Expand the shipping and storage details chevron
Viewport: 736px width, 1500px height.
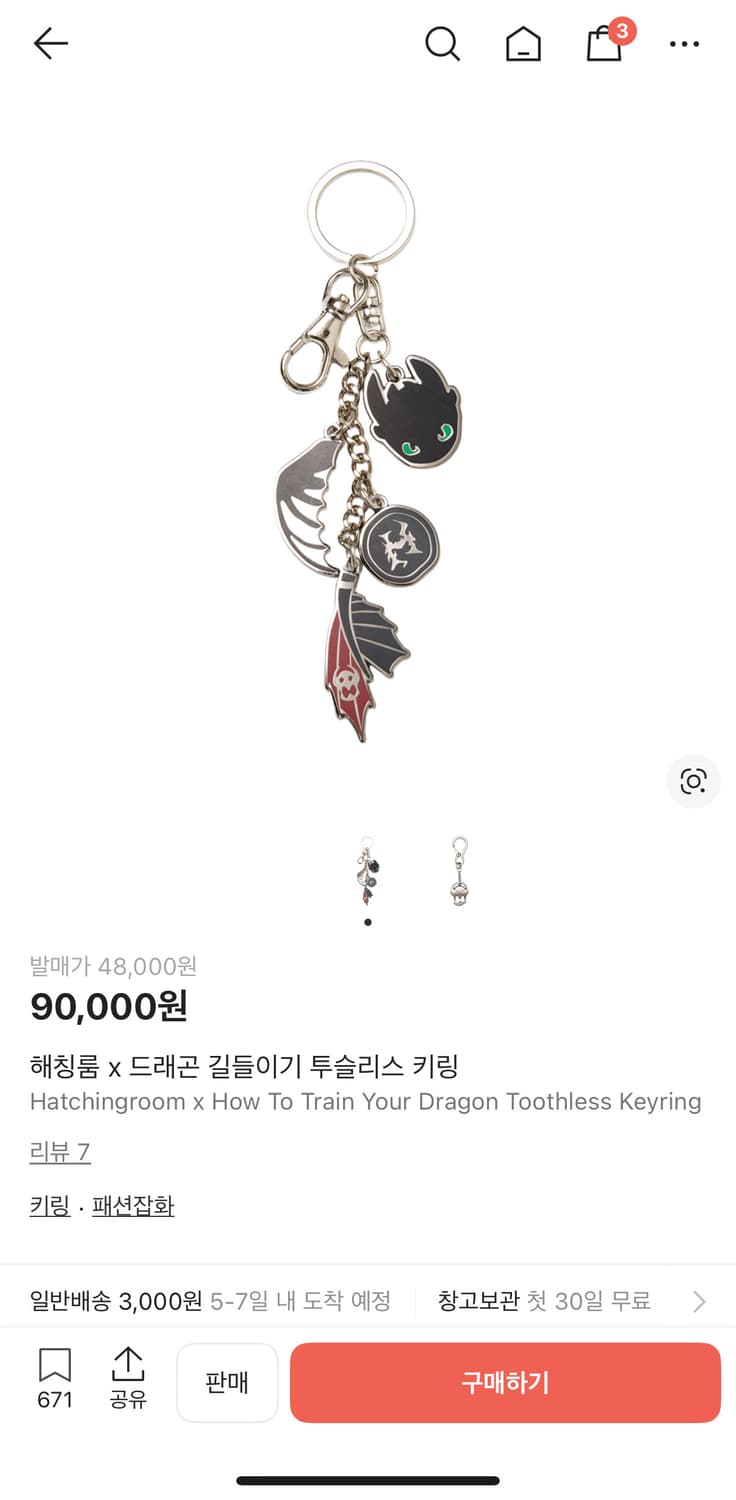pos(697,1301)
